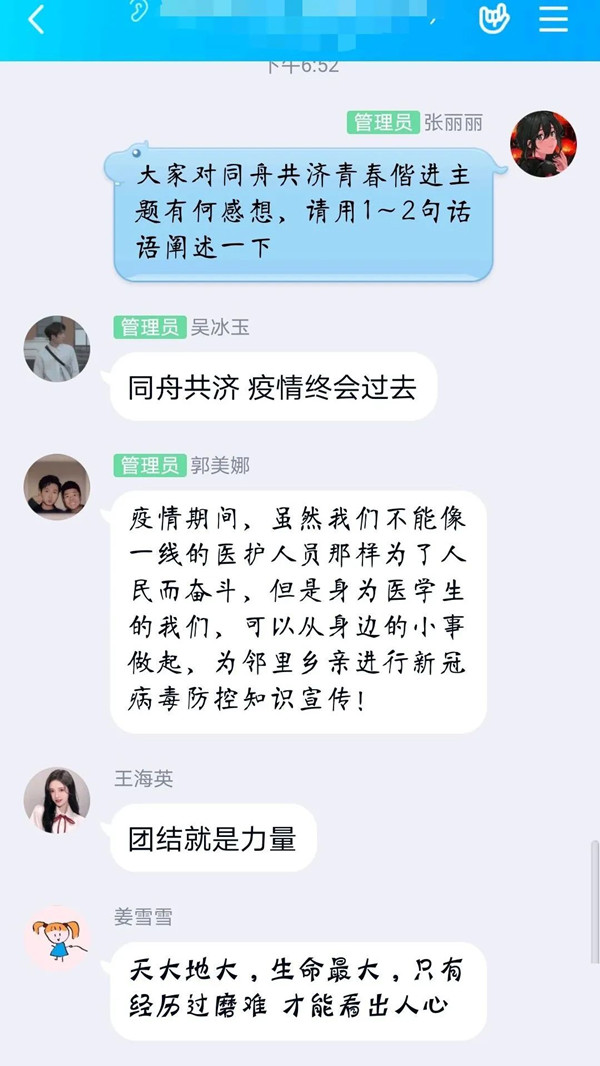Open 姜雪雪's profile picture
Image resolution: width=600 pixels, height=1066 pixels.
point(57,938)
